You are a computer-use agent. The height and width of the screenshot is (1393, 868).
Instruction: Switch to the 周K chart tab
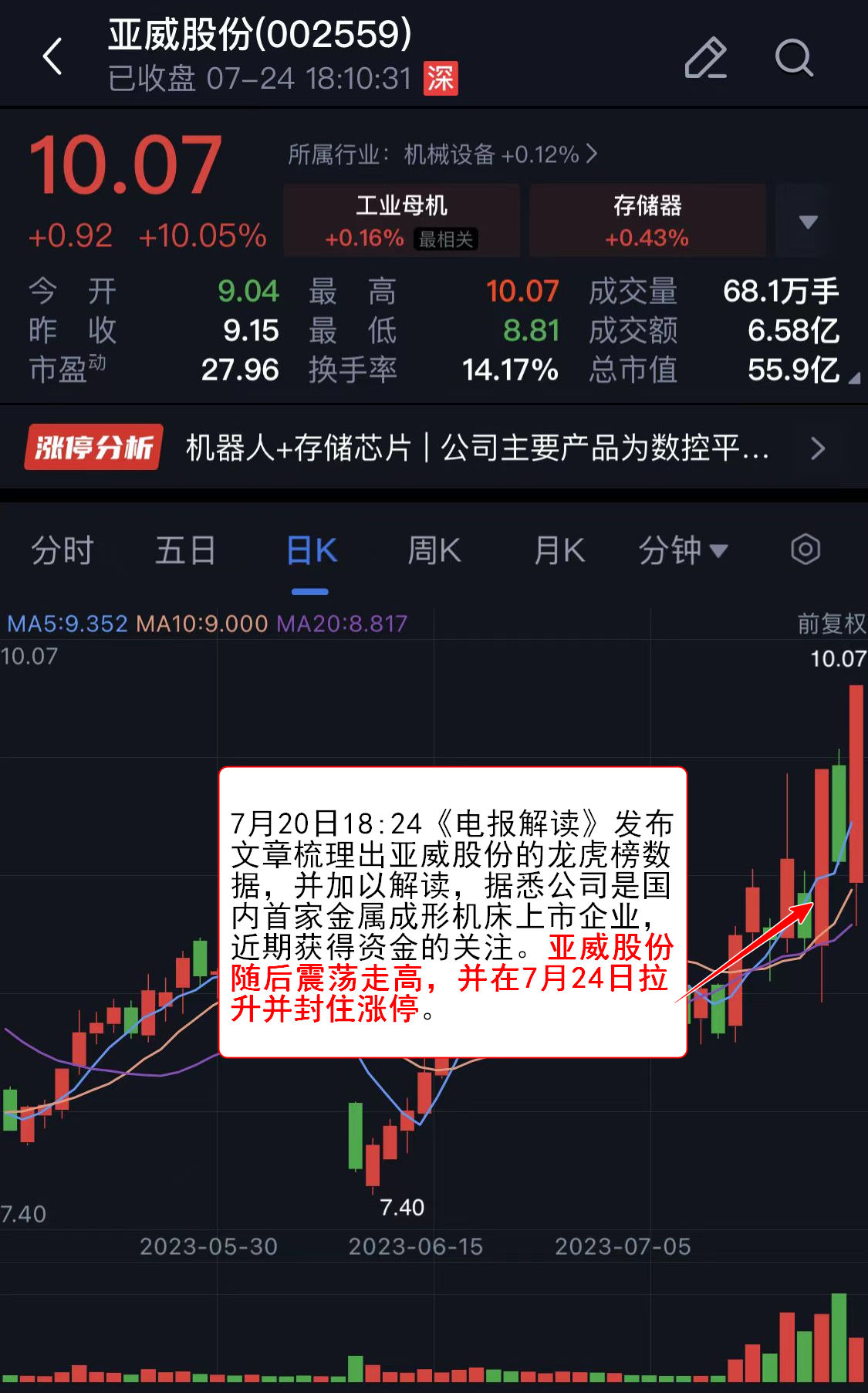click(434, 551)
